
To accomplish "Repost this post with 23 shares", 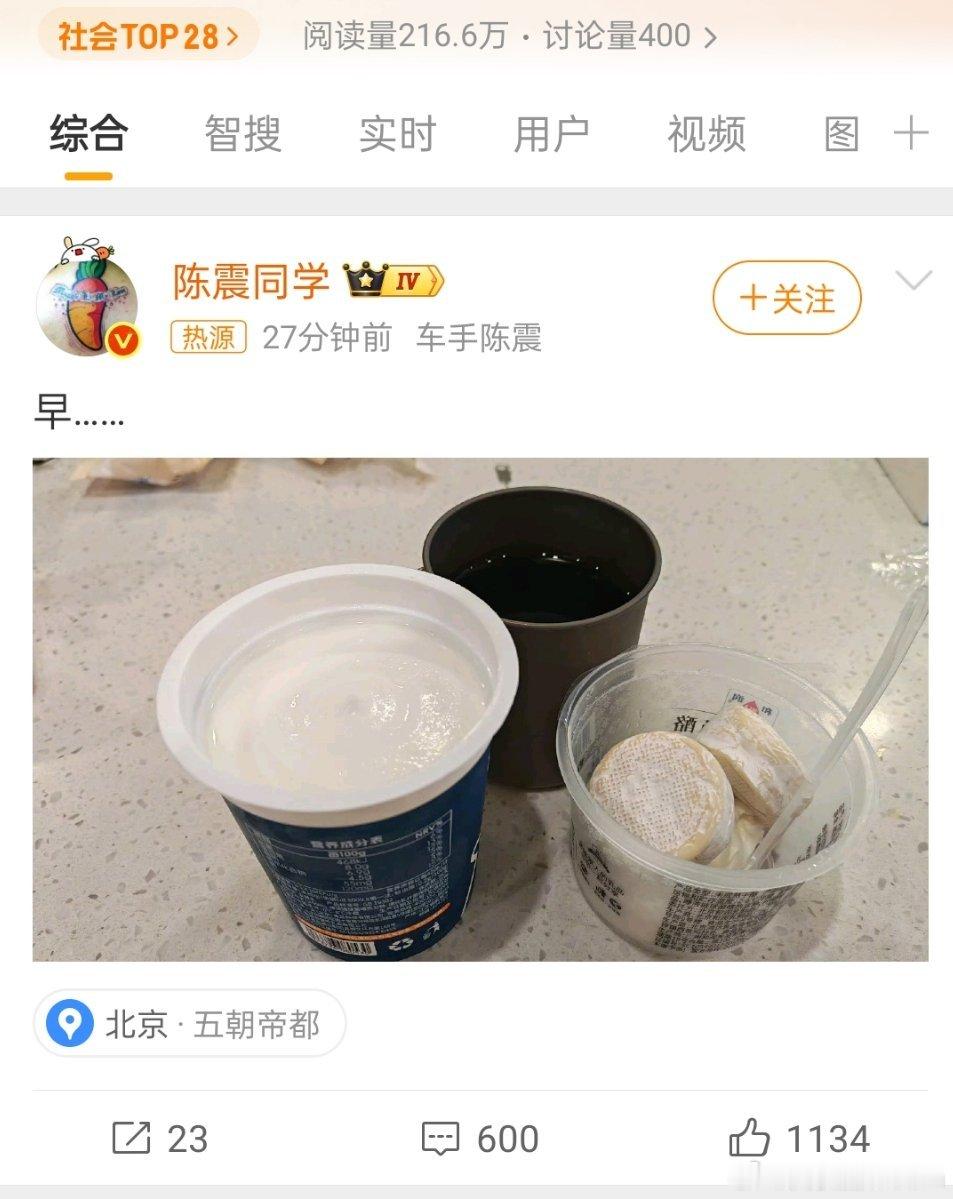I will 159,1139.
